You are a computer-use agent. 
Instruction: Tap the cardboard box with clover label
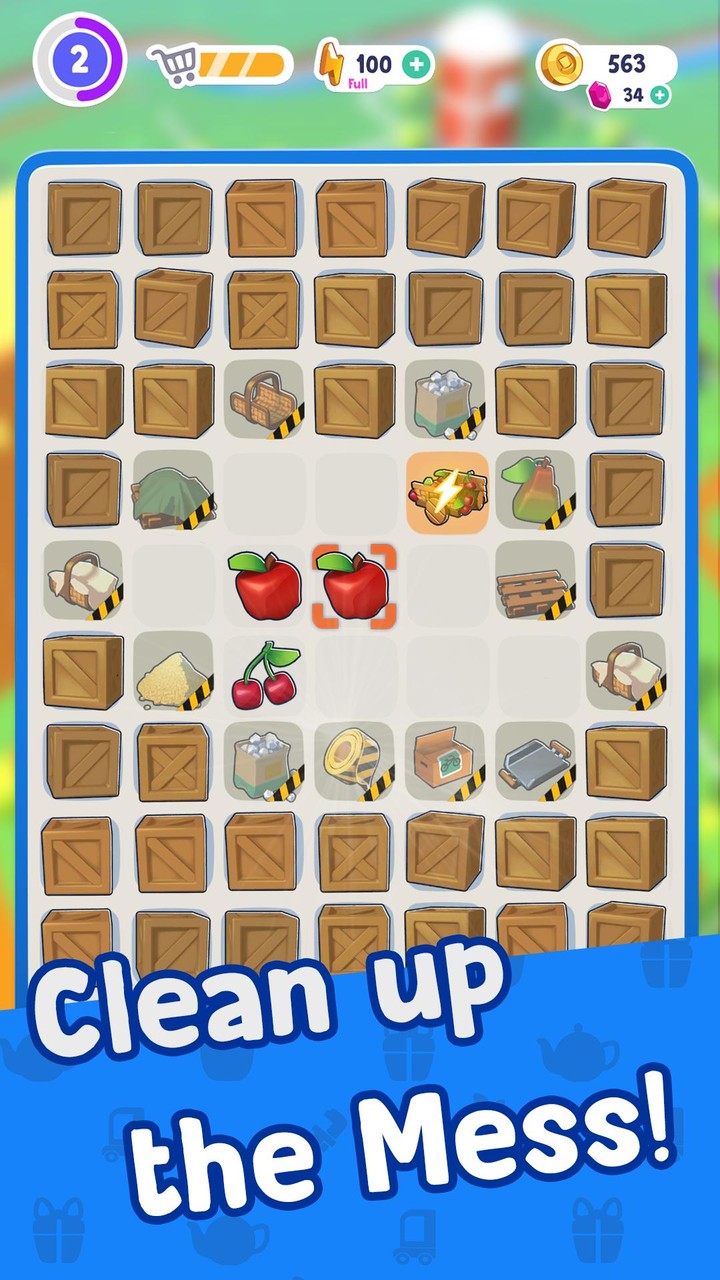(446, 763)
